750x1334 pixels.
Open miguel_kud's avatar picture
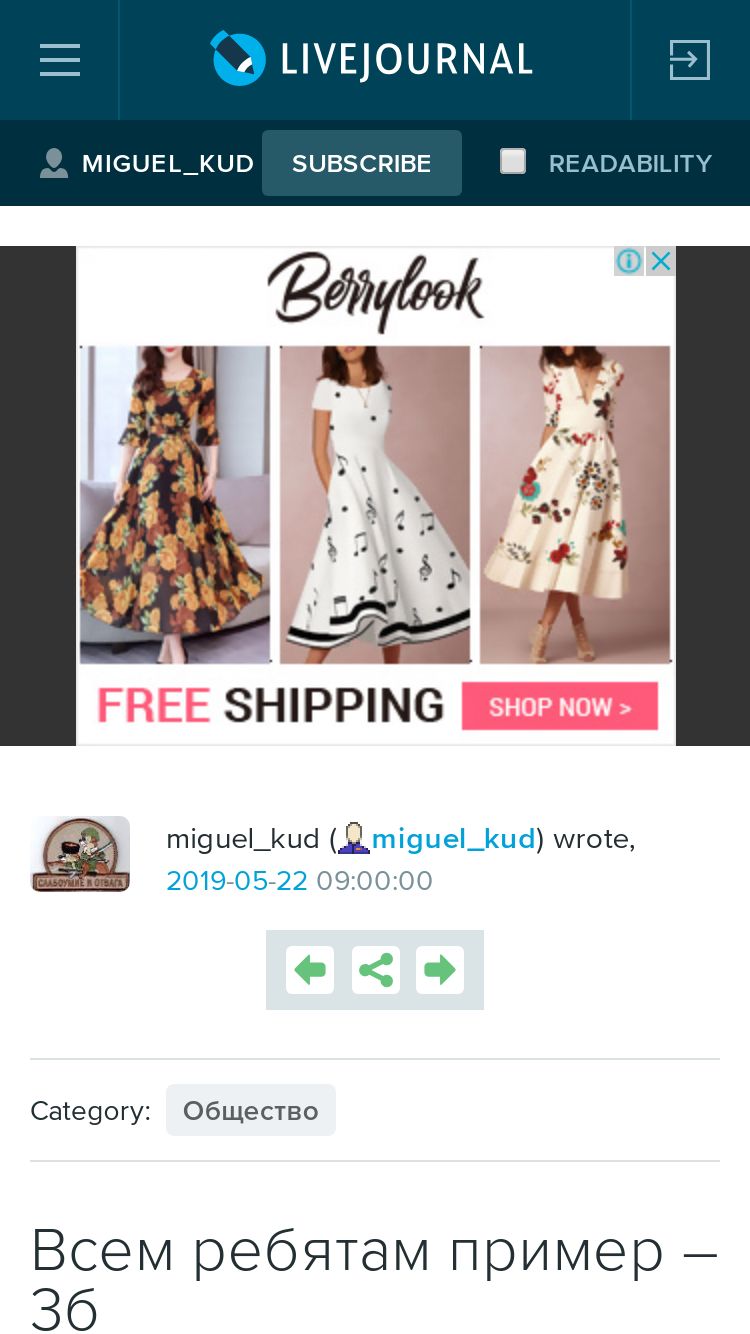pyautogui.click(x=80, y=854)
